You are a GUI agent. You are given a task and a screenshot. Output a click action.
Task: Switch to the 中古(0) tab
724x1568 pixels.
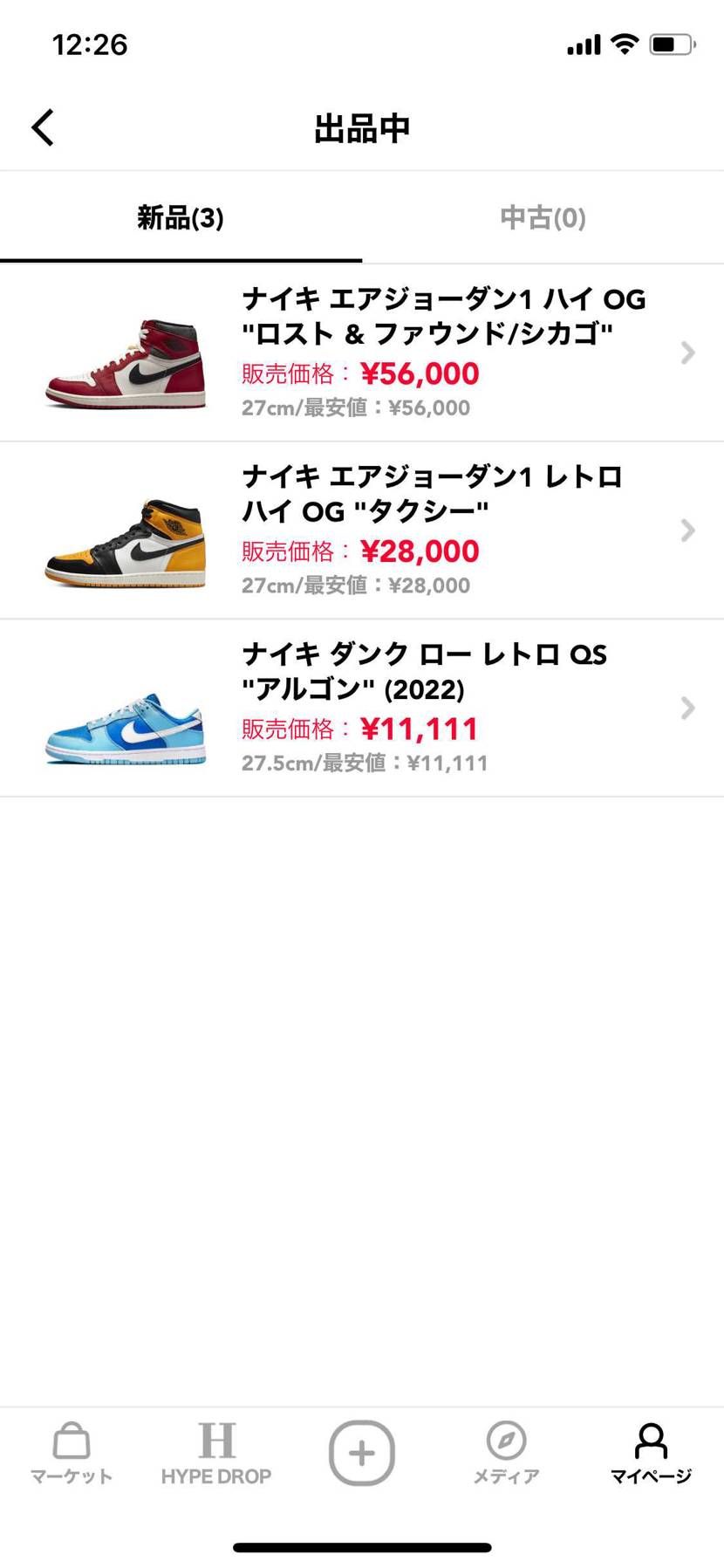[x=542, y=218]
